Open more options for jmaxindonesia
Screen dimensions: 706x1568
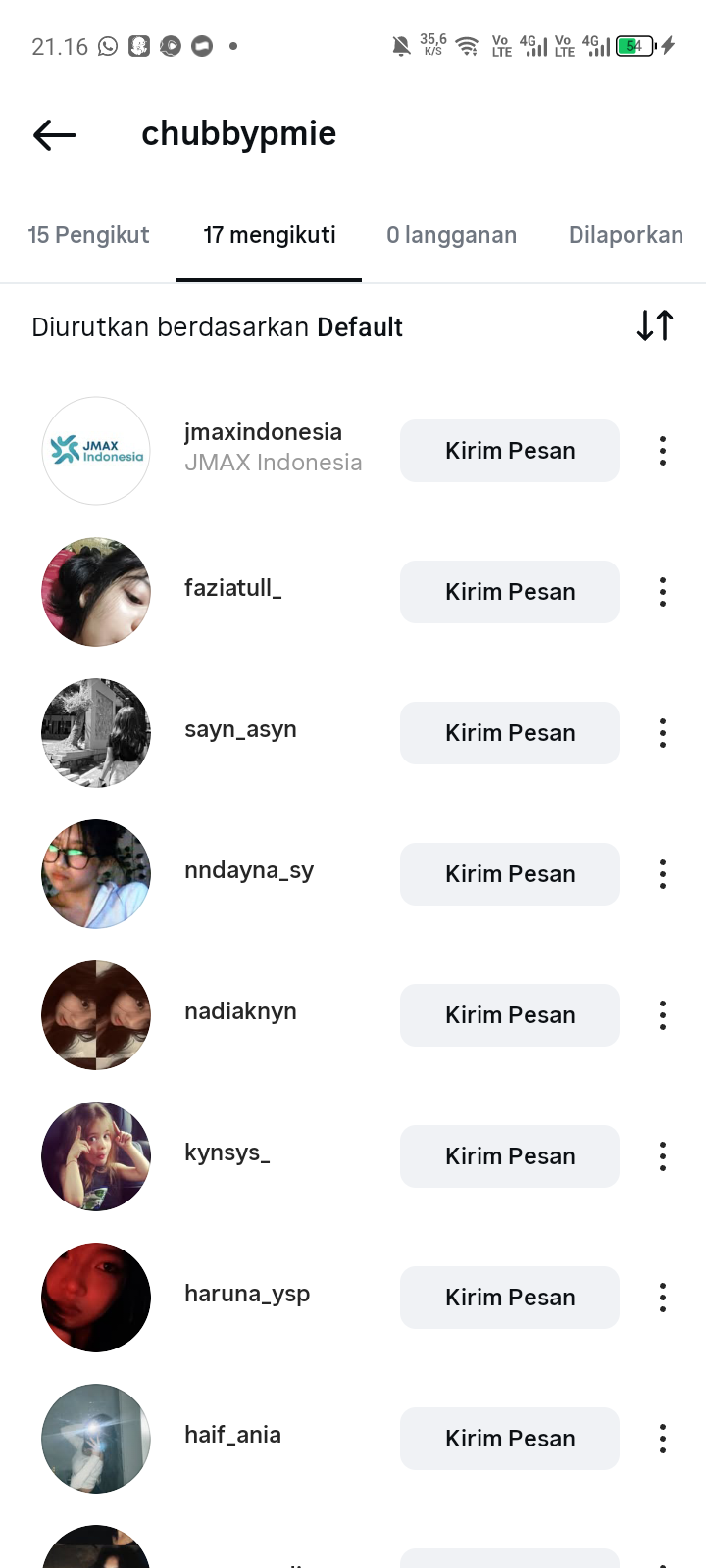pos(663,451)
